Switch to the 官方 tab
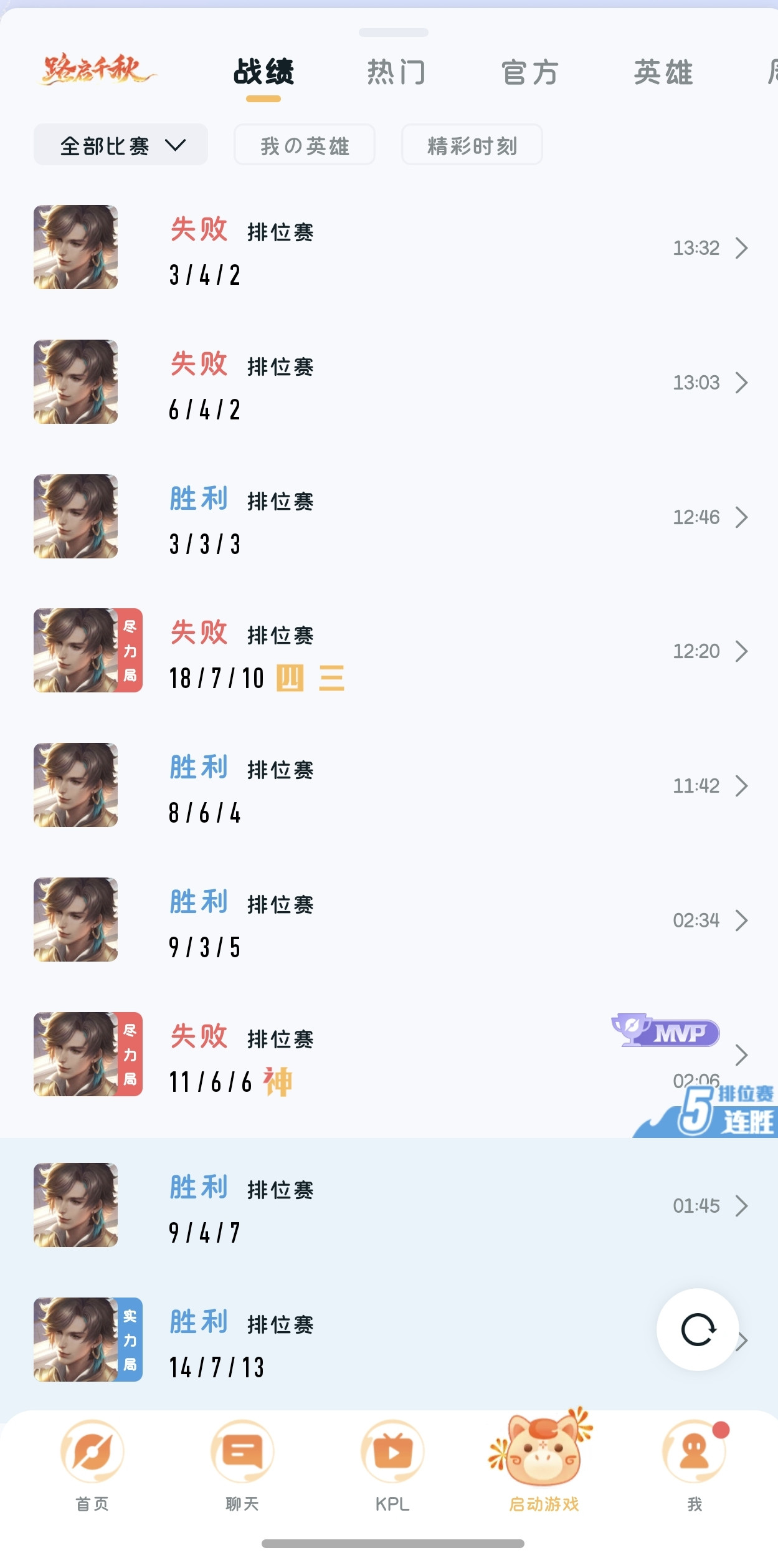The height and width of the screenshot is (1568, 778). tap(530, 72)
